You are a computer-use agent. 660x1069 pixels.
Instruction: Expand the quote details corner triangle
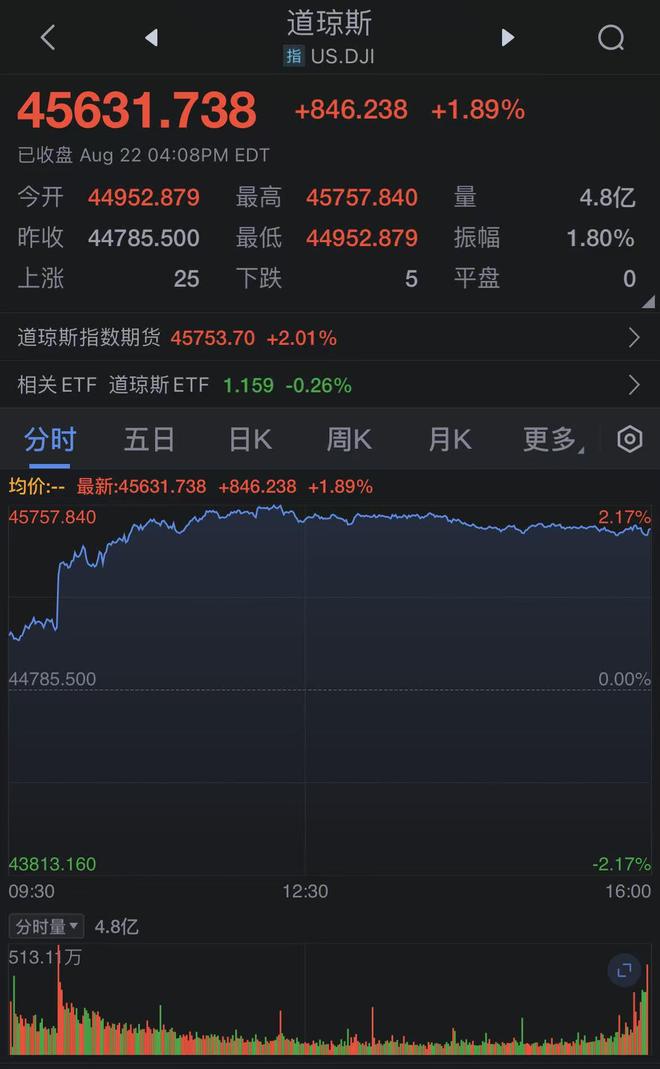click(x=648, y=301)
